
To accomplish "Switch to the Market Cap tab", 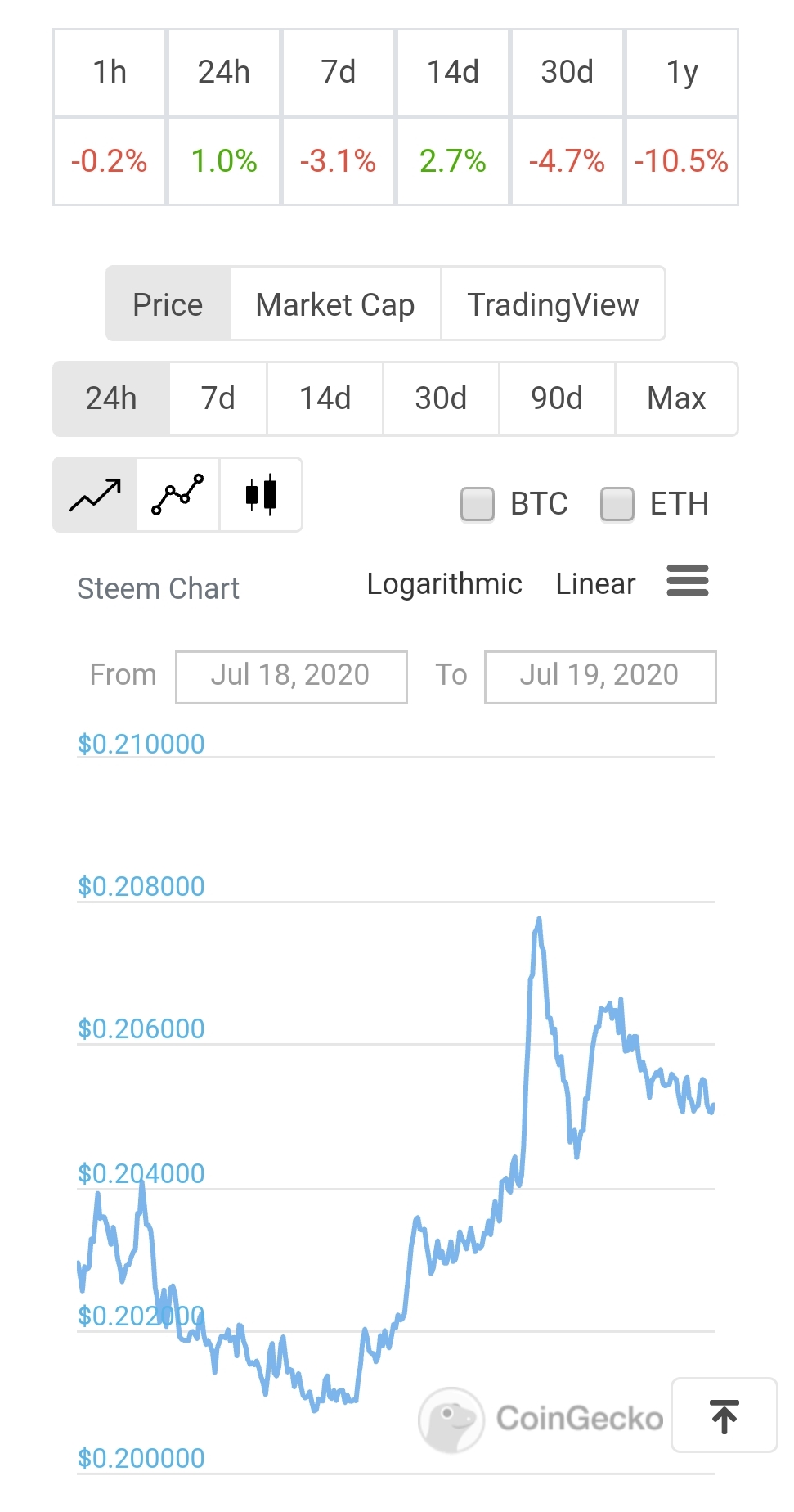I will pos(335,304).
